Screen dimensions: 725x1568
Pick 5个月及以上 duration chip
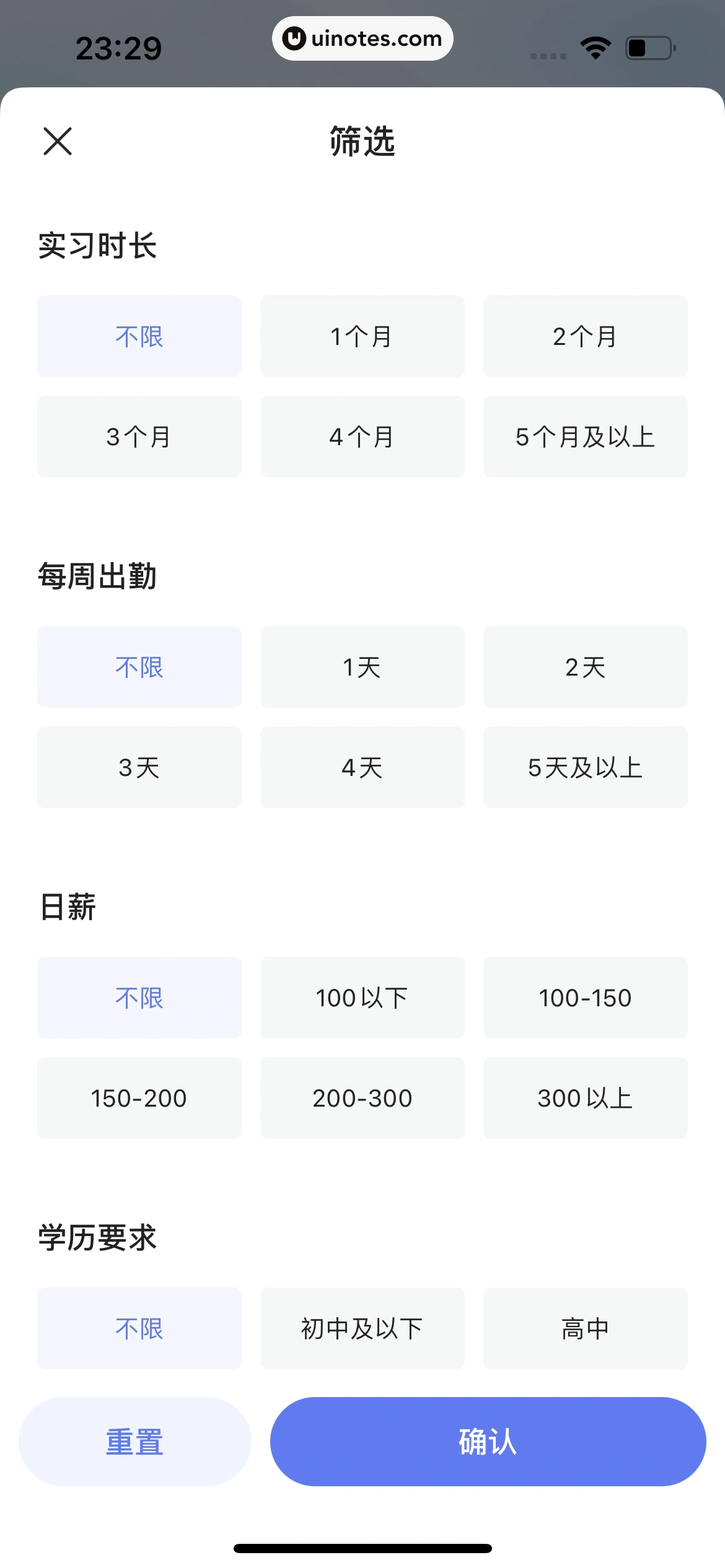pos(585,437)
